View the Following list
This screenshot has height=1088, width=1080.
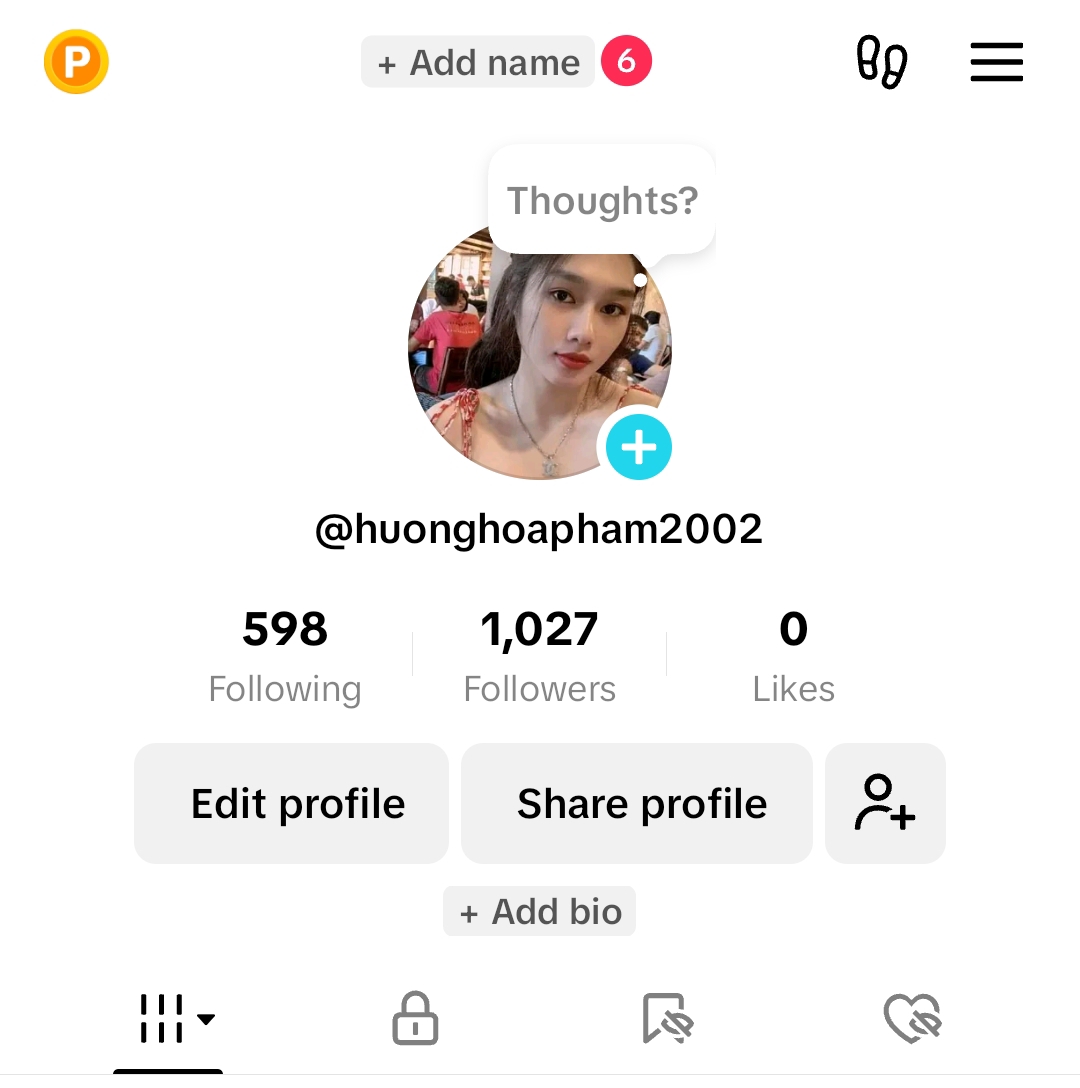(285, 655)
